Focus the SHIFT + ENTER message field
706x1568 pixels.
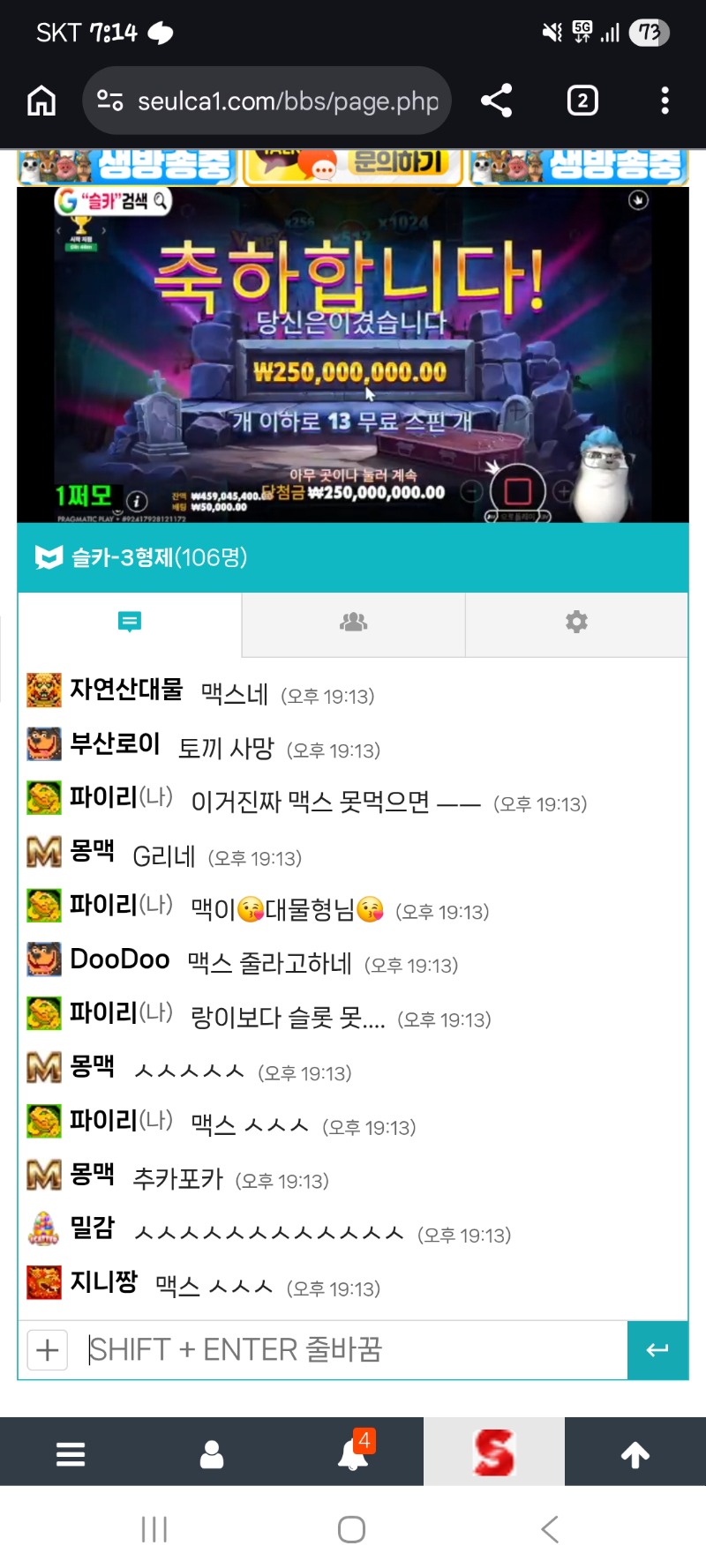(353, 1350)
